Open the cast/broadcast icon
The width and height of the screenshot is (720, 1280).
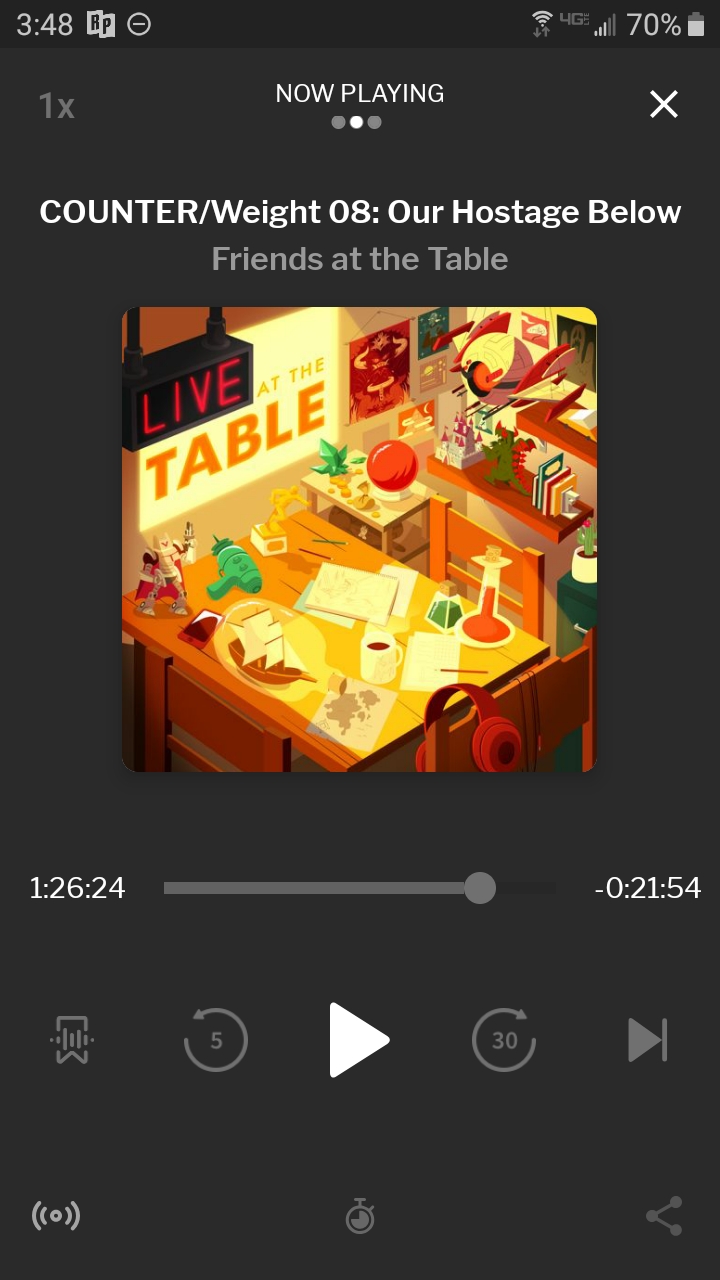click(56, 1216)
